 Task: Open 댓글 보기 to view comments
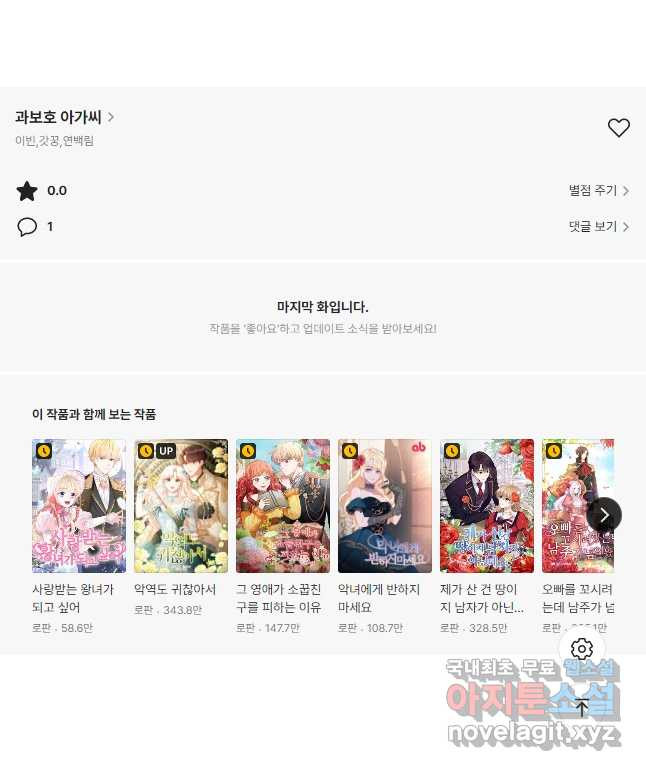[598, 227]
